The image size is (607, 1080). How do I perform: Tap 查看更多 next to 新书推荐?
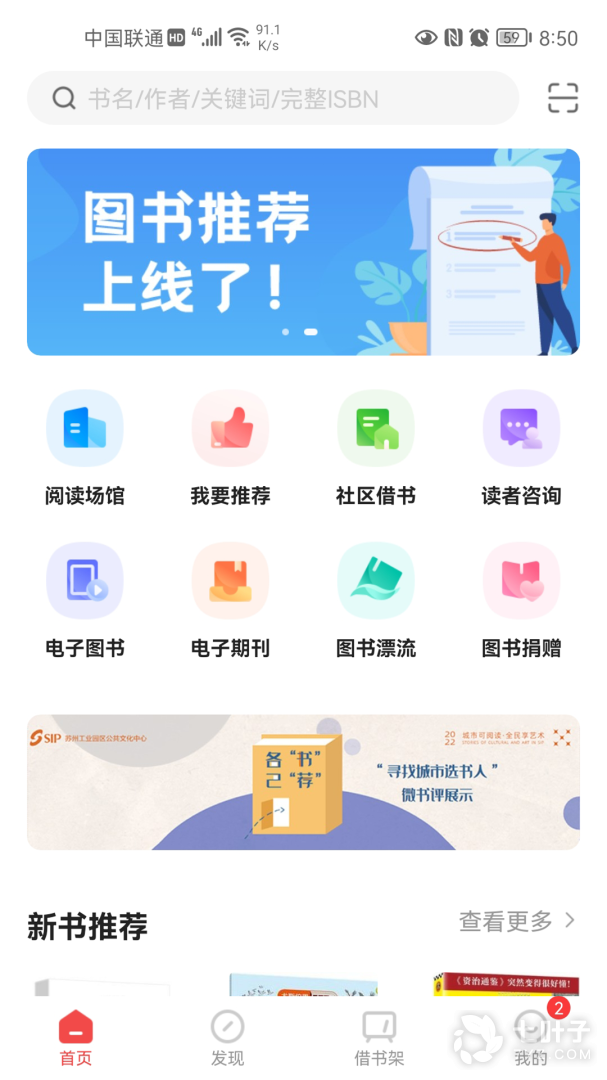517,920
